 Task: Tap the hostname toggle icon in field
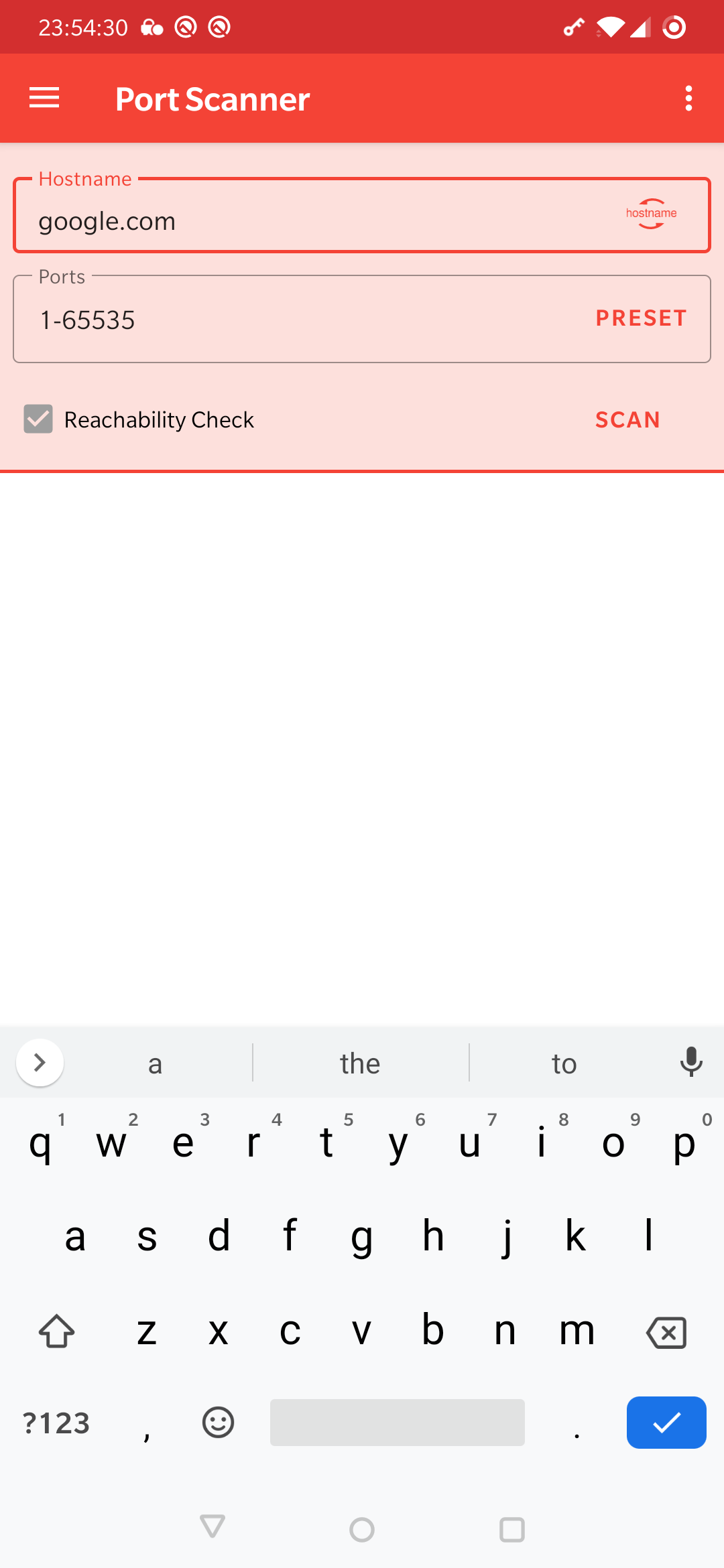click(651, 214)
